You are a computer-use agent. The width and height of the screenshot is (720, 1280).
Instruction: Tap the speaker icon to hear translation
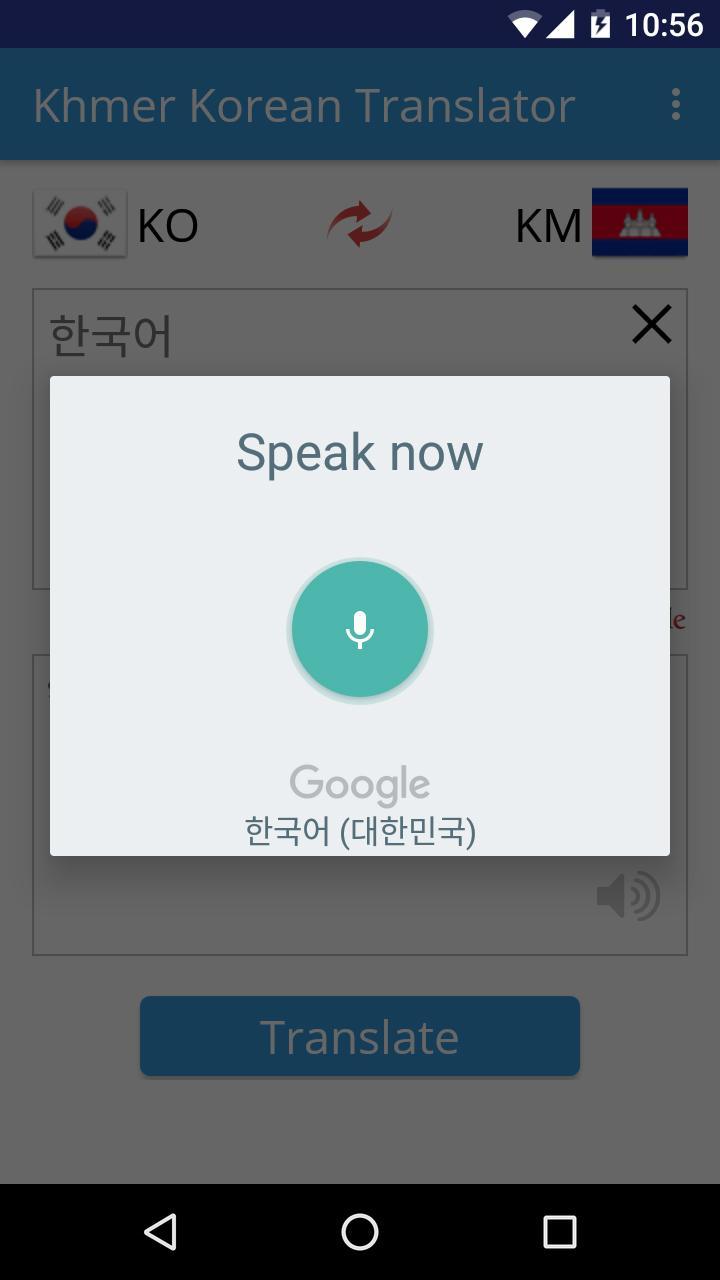point(629,895)
